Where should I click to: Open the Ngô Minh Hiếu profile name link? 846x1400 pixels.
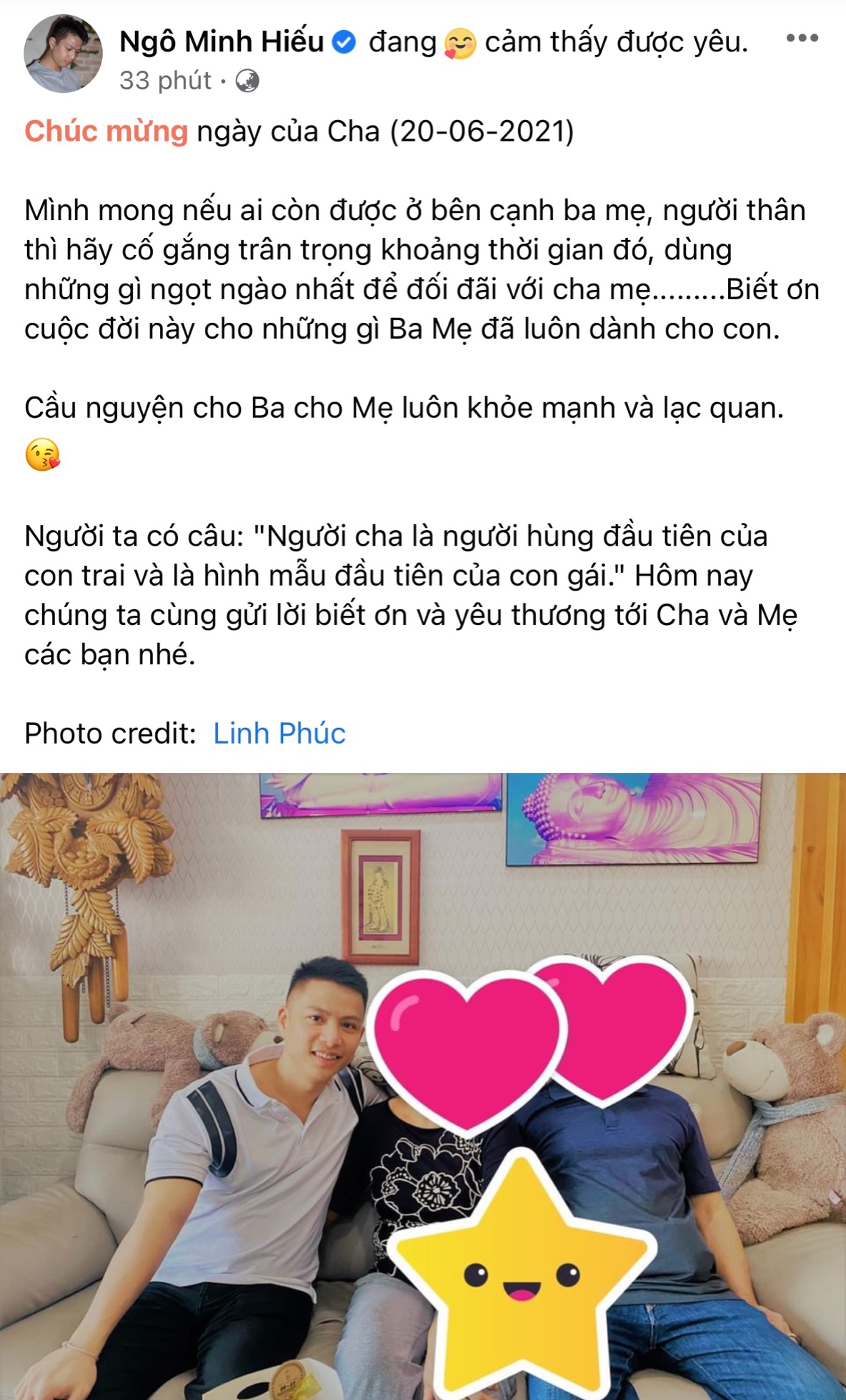[x=222, y=42]
